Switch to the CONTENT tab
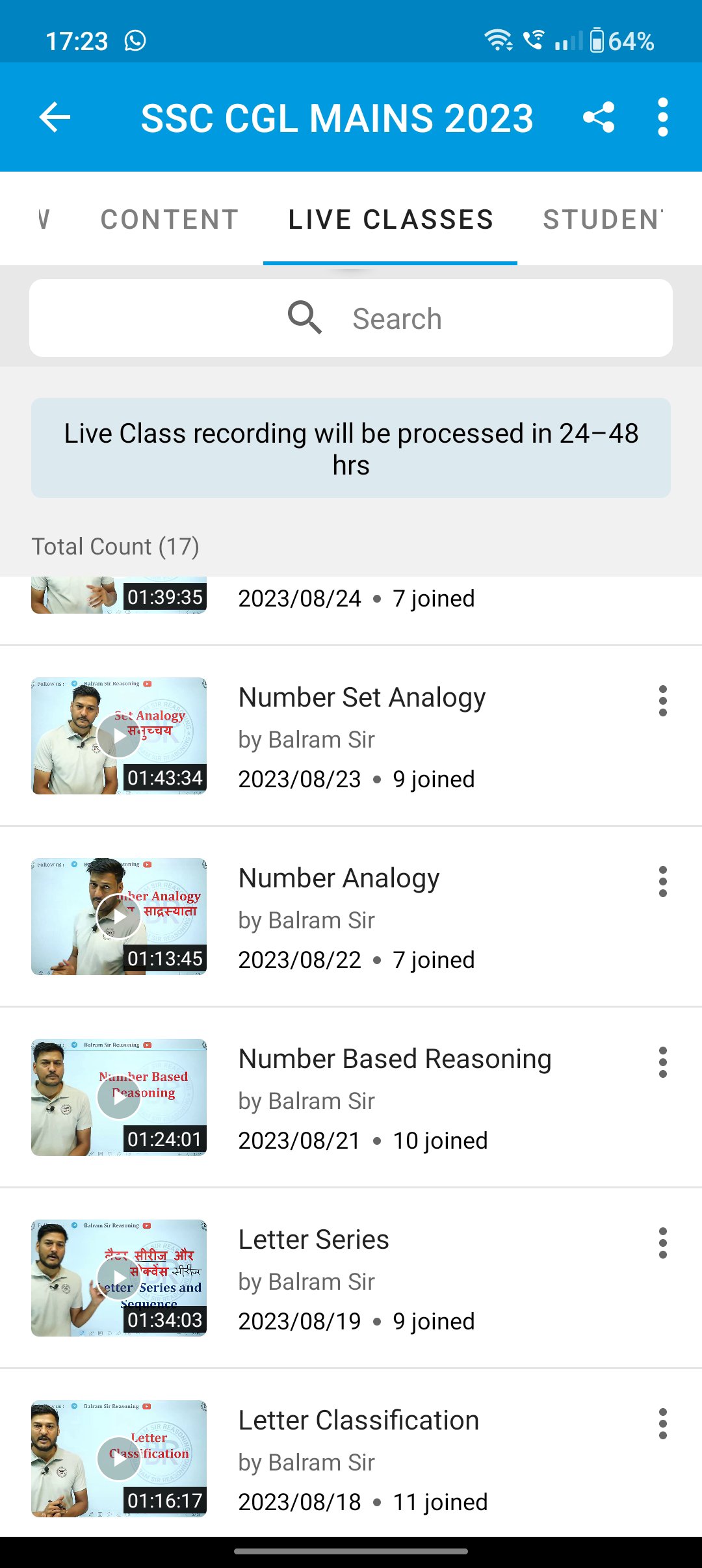The image size is (702, 1568). click(x=169, y=220)
